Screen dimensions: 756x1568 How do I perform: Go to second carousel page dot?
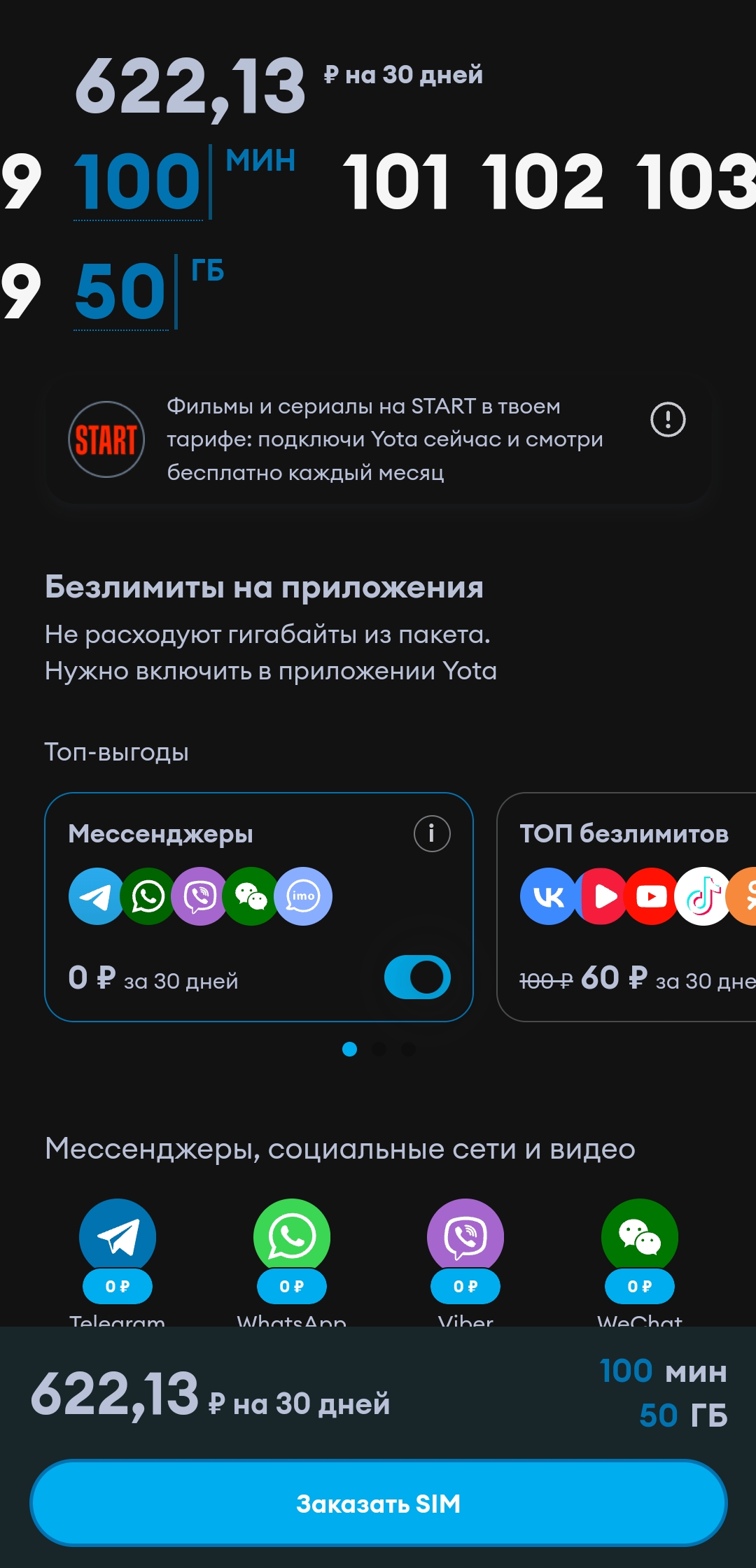[379, 1049]
